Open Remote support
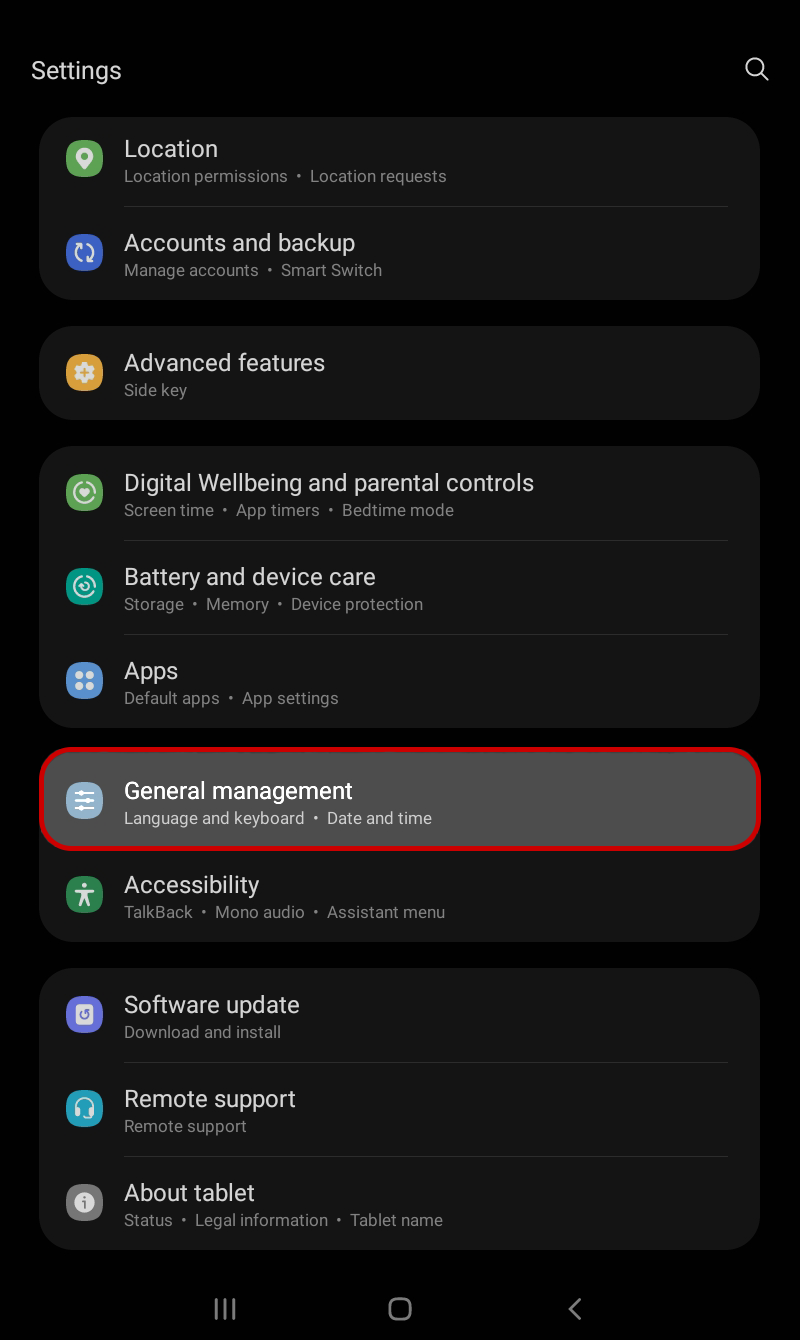Screen dimensions: 800x1340 click(400, 1110)
